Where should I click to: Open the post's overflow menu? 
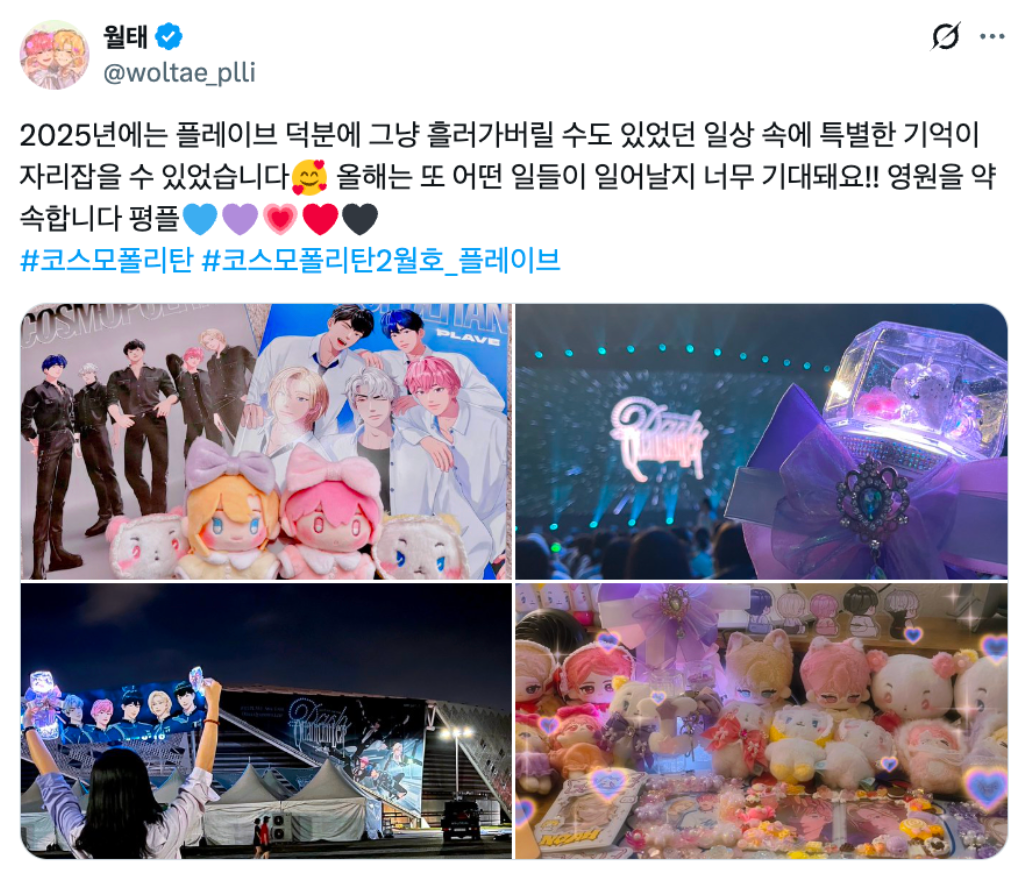992,38
